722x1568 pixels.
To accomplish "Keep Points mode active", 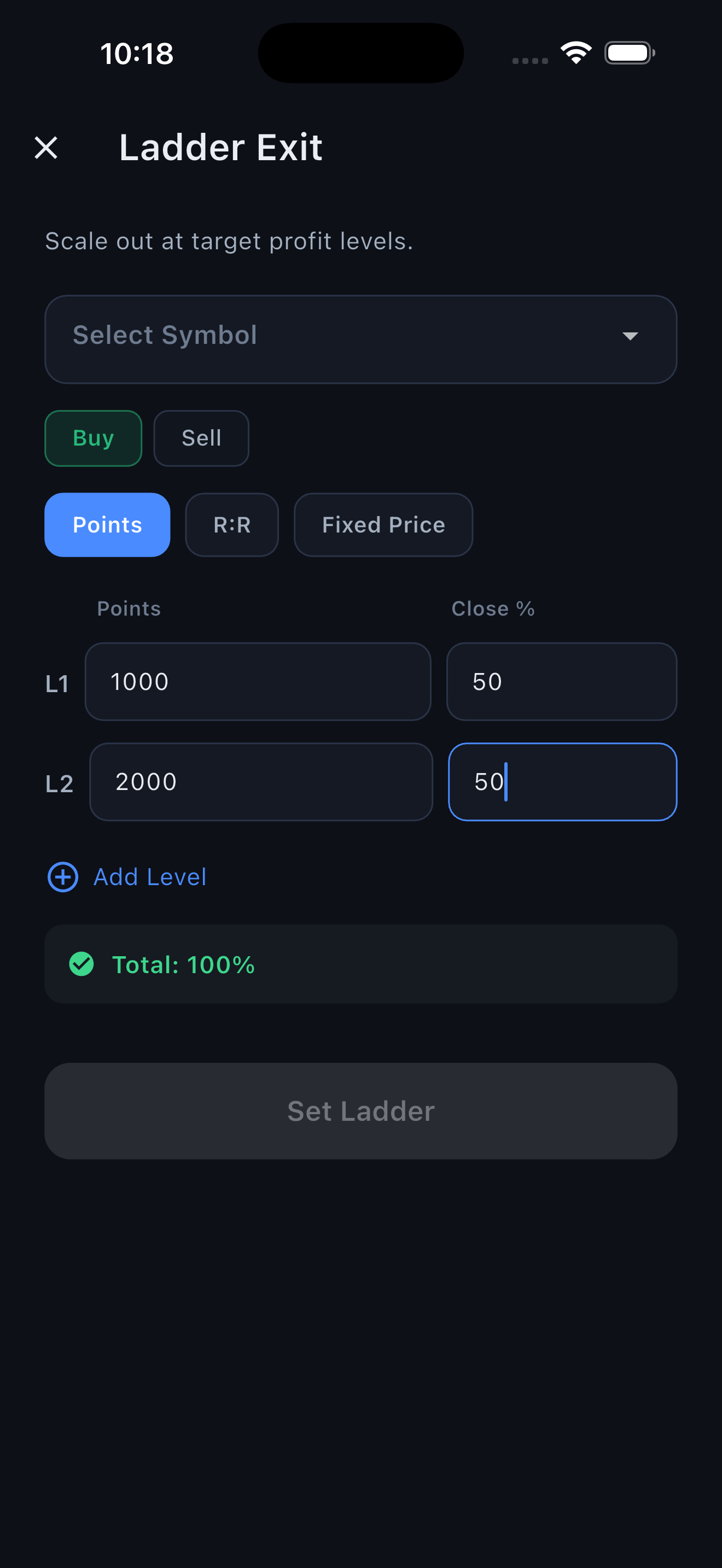I will 107,525.
